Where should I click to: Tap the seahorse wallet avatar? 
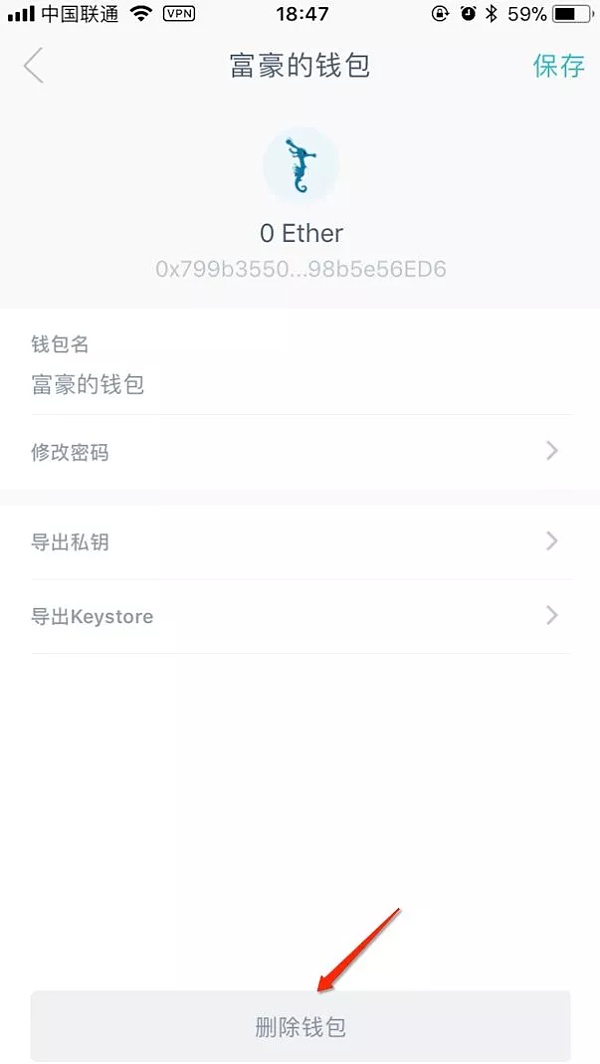pos(300,166)
